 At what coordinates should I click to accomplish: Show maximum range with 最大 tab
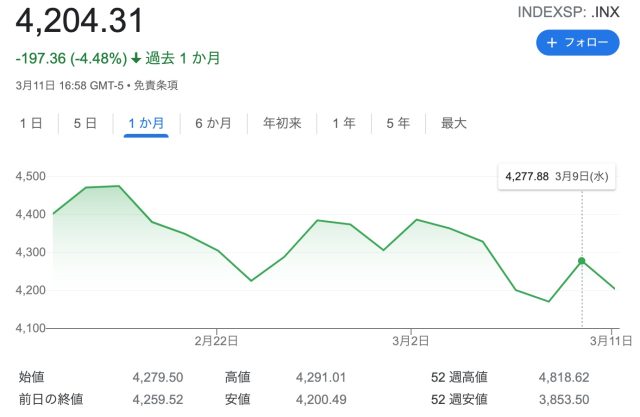pyautogui.click(x=454, y=124)
